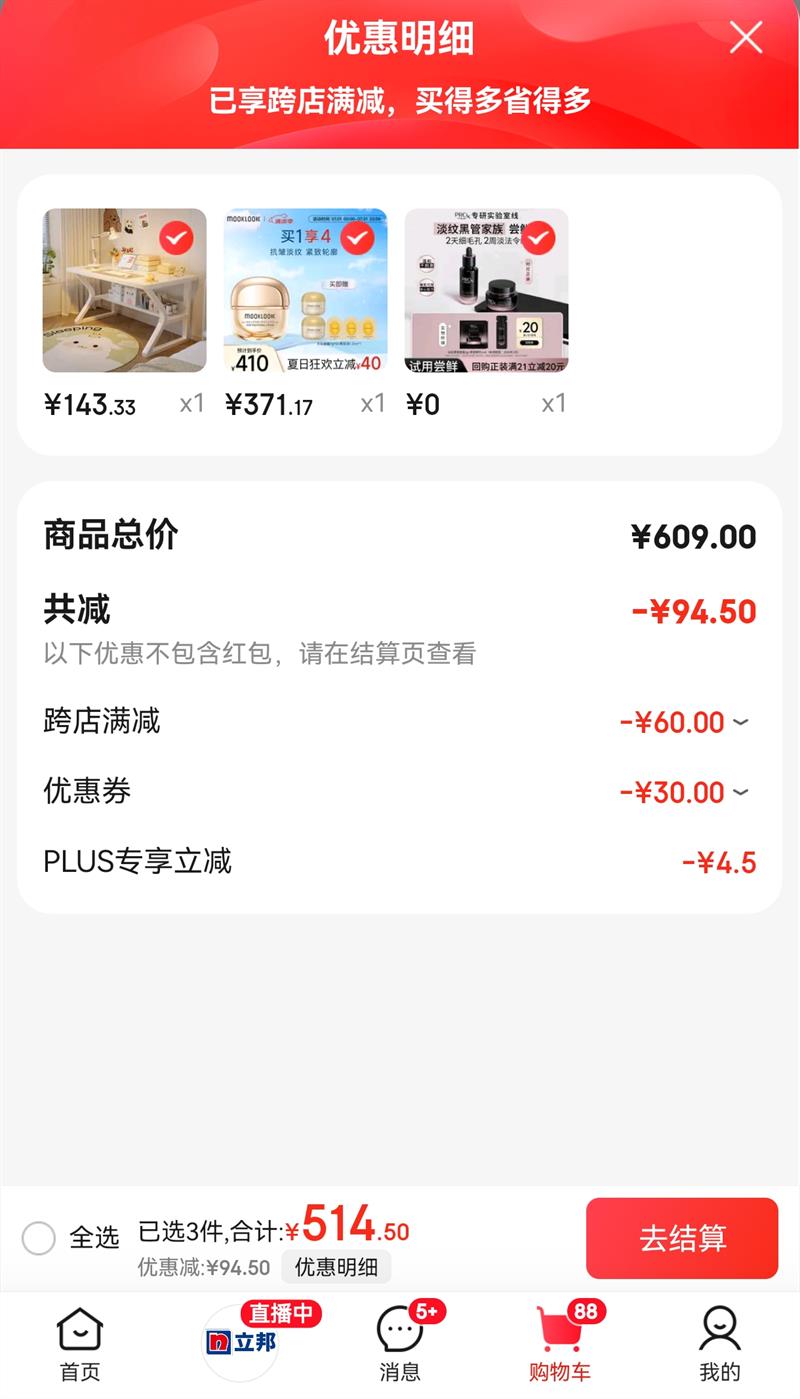
Task: Open the 购物车 cart tab
Action: [559, 1343]
